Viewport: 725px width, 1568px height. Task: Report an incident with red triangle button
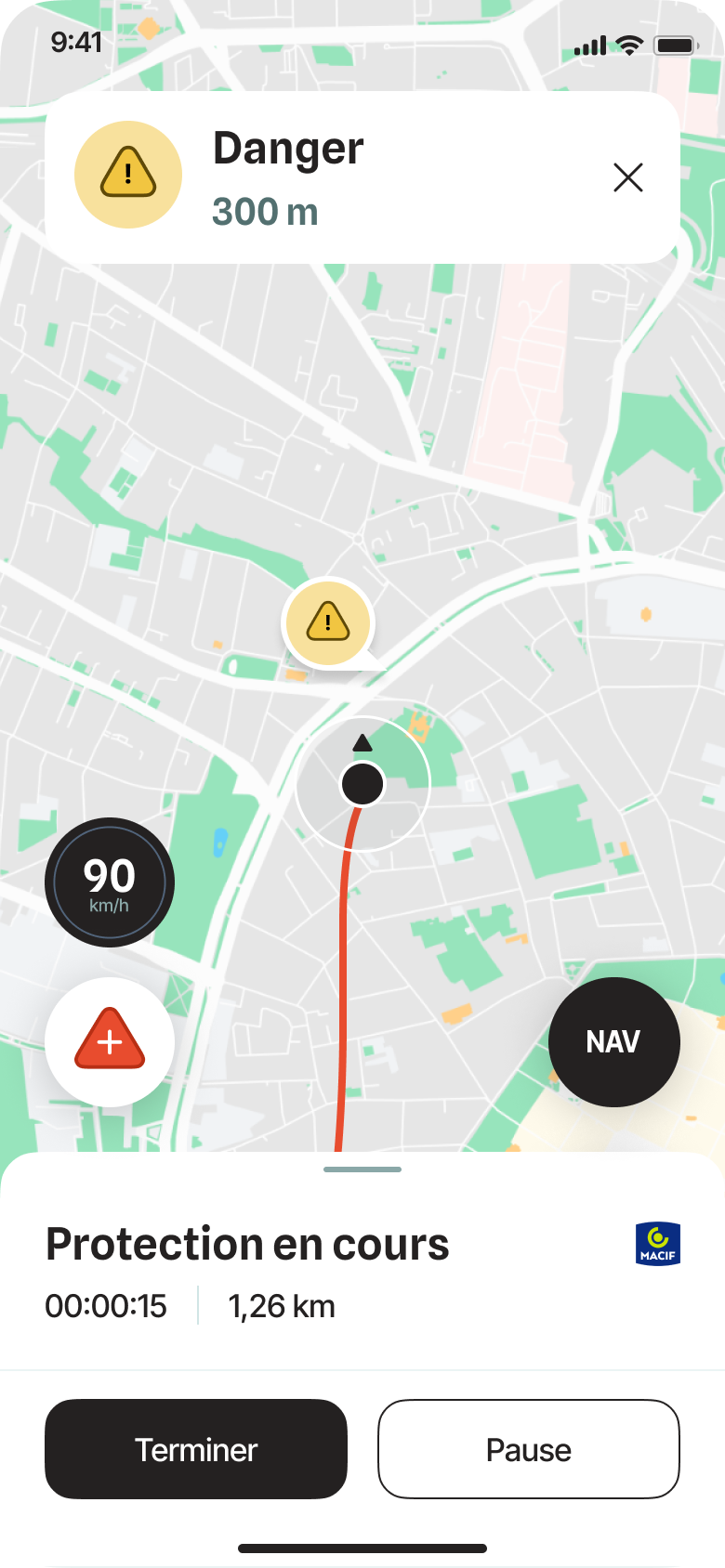[110, 1041]
